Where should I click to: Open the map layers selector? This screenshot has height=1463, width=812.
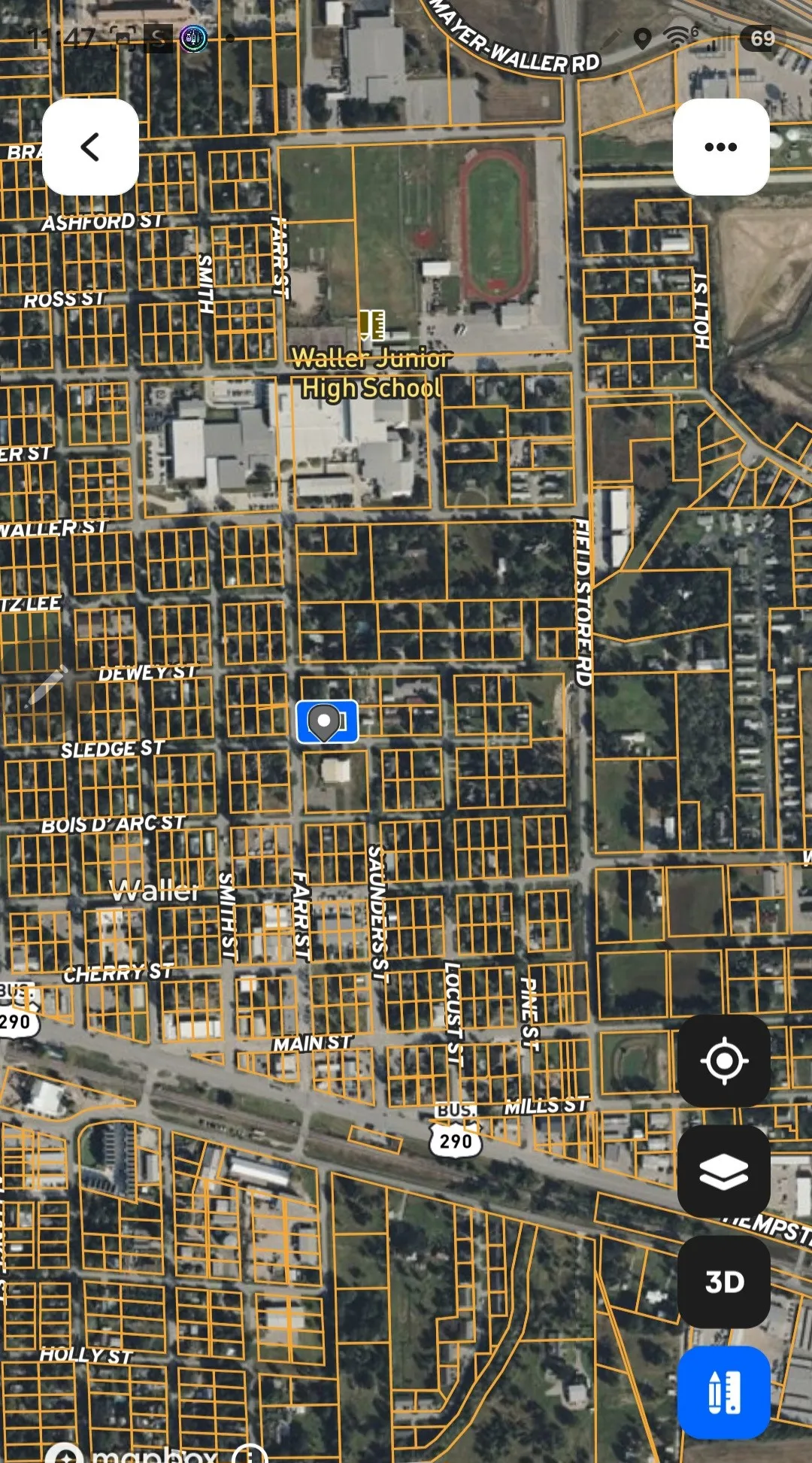pyautogui.click(x=724, y=1172)
